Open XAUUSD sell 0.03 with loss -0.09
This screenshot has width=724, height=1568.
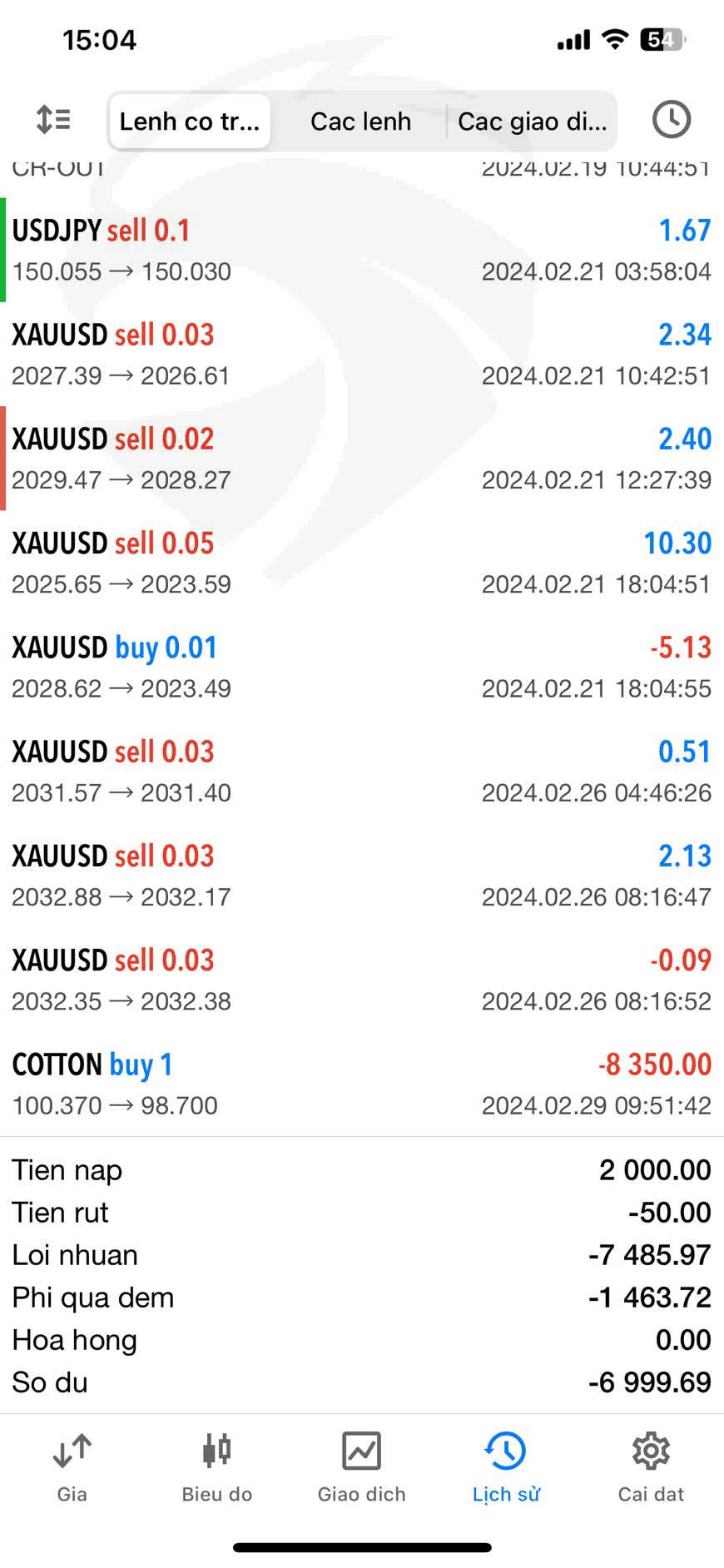point(362,980)
